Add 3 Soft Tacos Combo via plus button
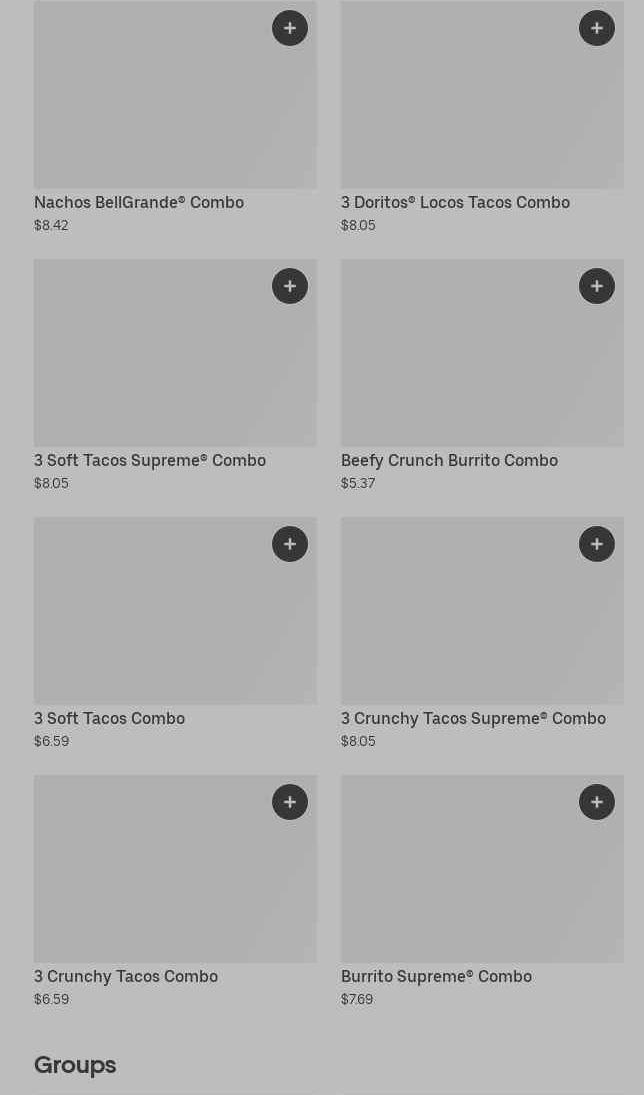644x1095 pixels. tap(290, 544)
